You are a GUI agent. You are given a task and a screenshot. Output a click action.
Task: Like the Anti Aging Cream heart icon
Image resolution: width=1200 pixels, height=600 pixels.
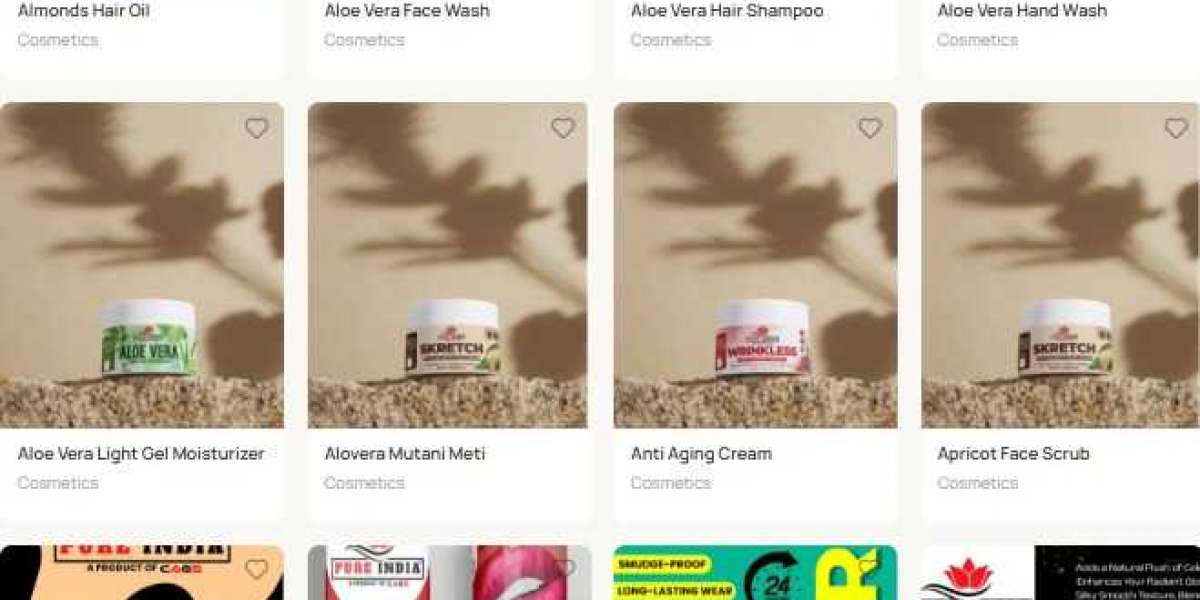(870, 128)
